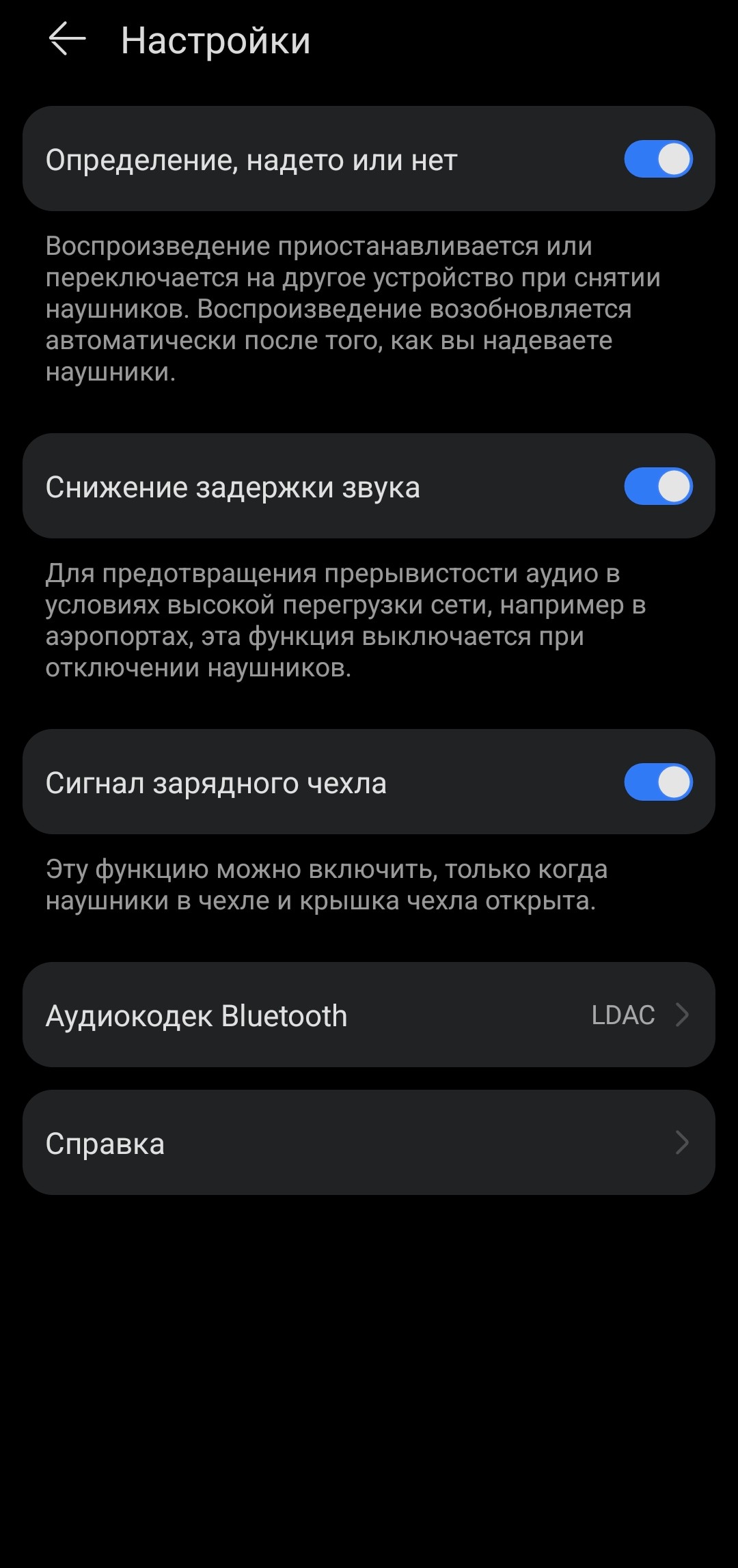Image resolution: width=738 pixels, height=1568 pixels.
Task: Turn off Снижение задержки звука
Action: [x=658, y=486]
